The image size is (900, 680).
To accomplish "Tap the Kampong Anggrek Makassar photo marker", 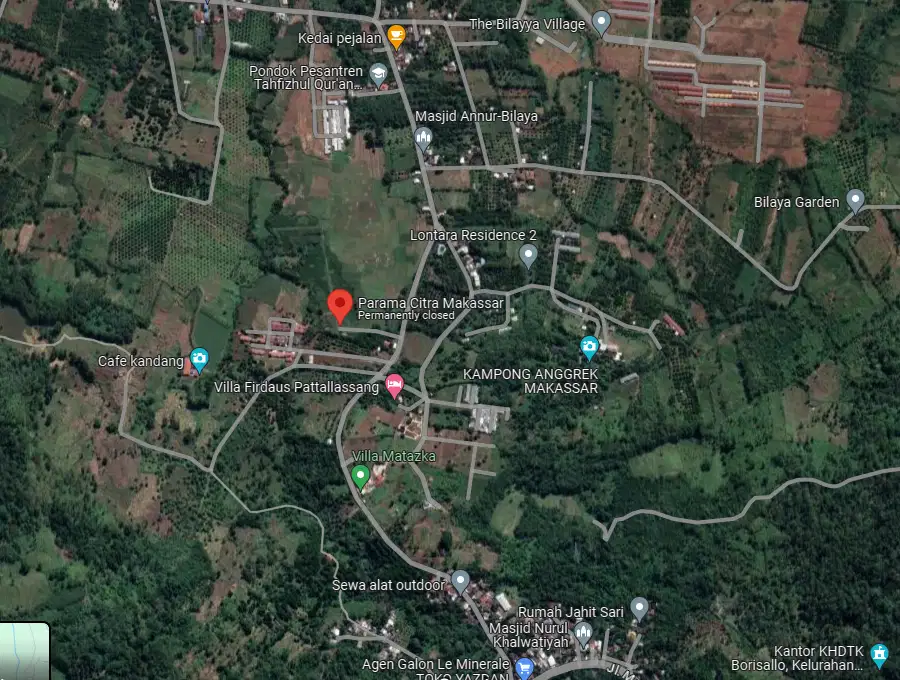I will 589,348.
